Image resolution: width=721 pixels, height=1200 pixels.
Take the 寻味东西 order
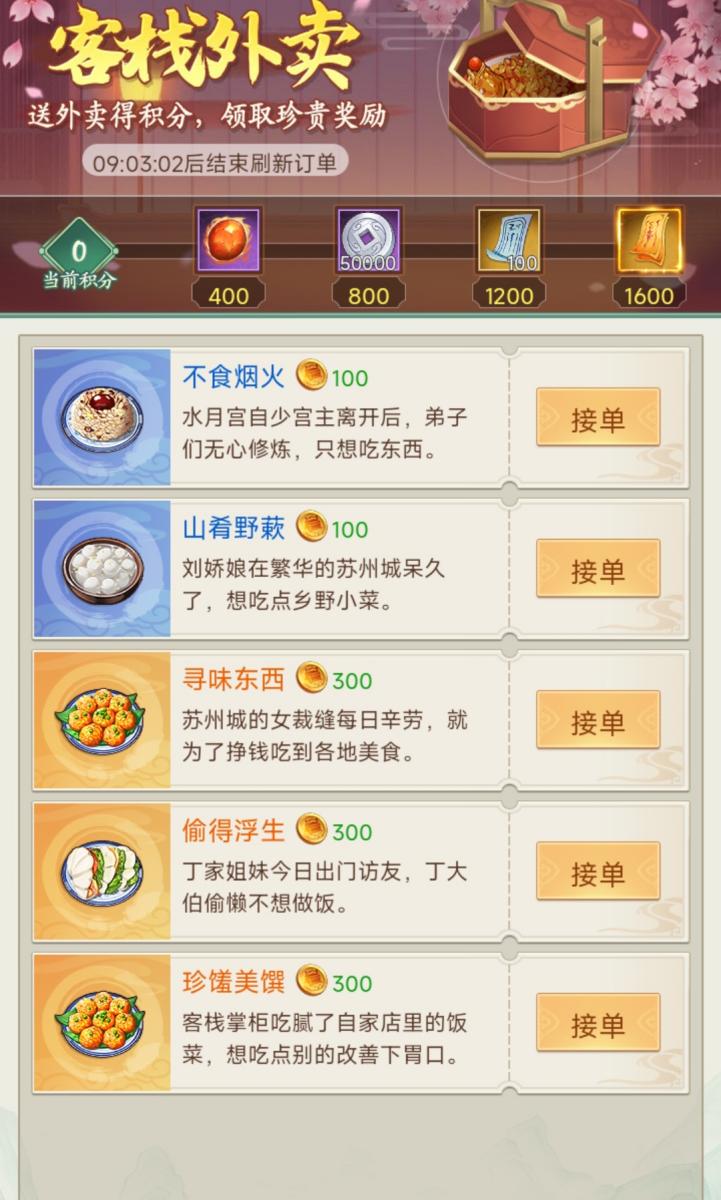point(598,720)
